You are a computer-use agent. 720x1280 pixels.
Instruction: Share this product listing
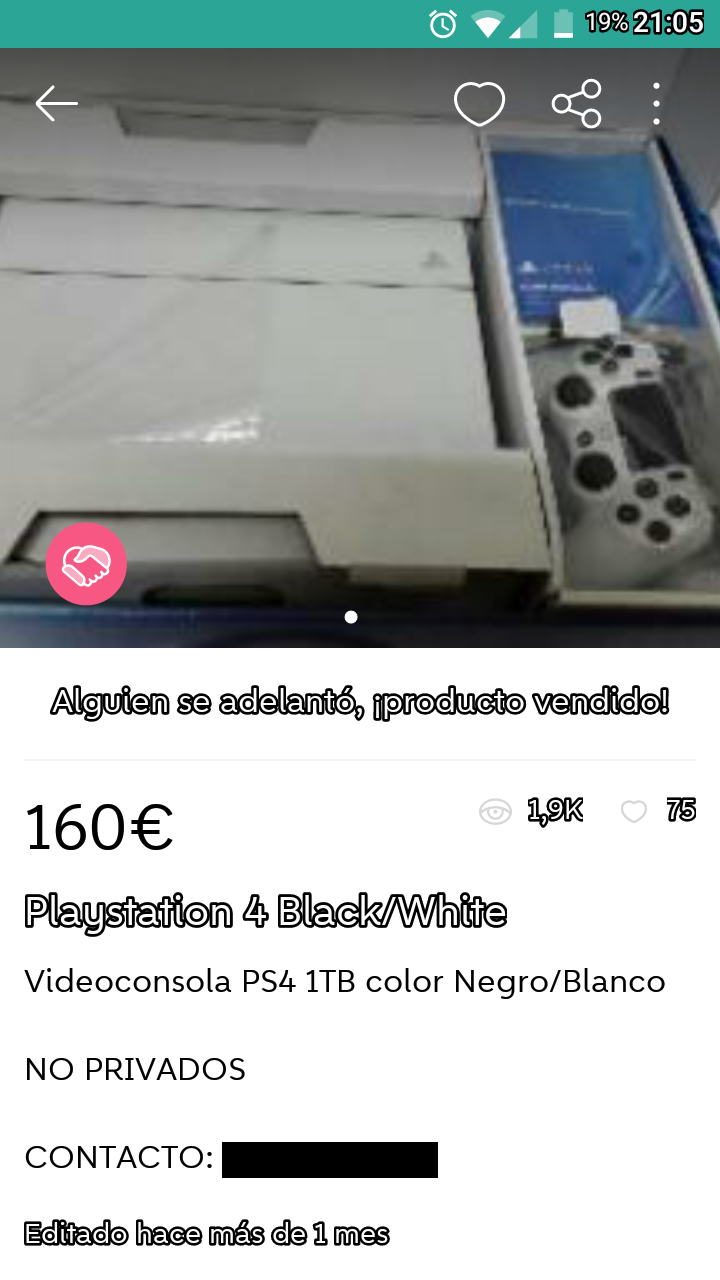click(x=577, y=104)
